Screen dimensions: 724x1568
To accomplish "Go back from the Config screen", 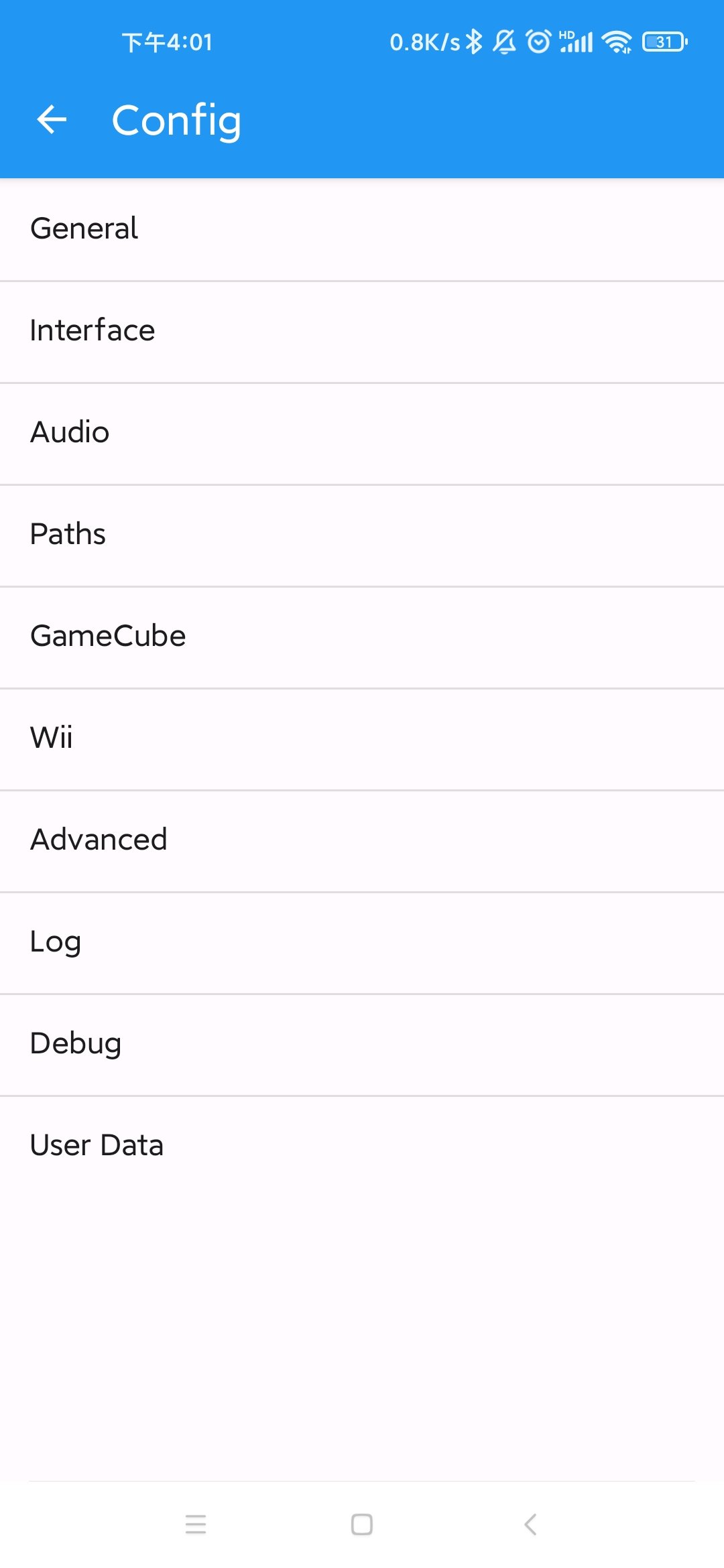I will (52, 121).
